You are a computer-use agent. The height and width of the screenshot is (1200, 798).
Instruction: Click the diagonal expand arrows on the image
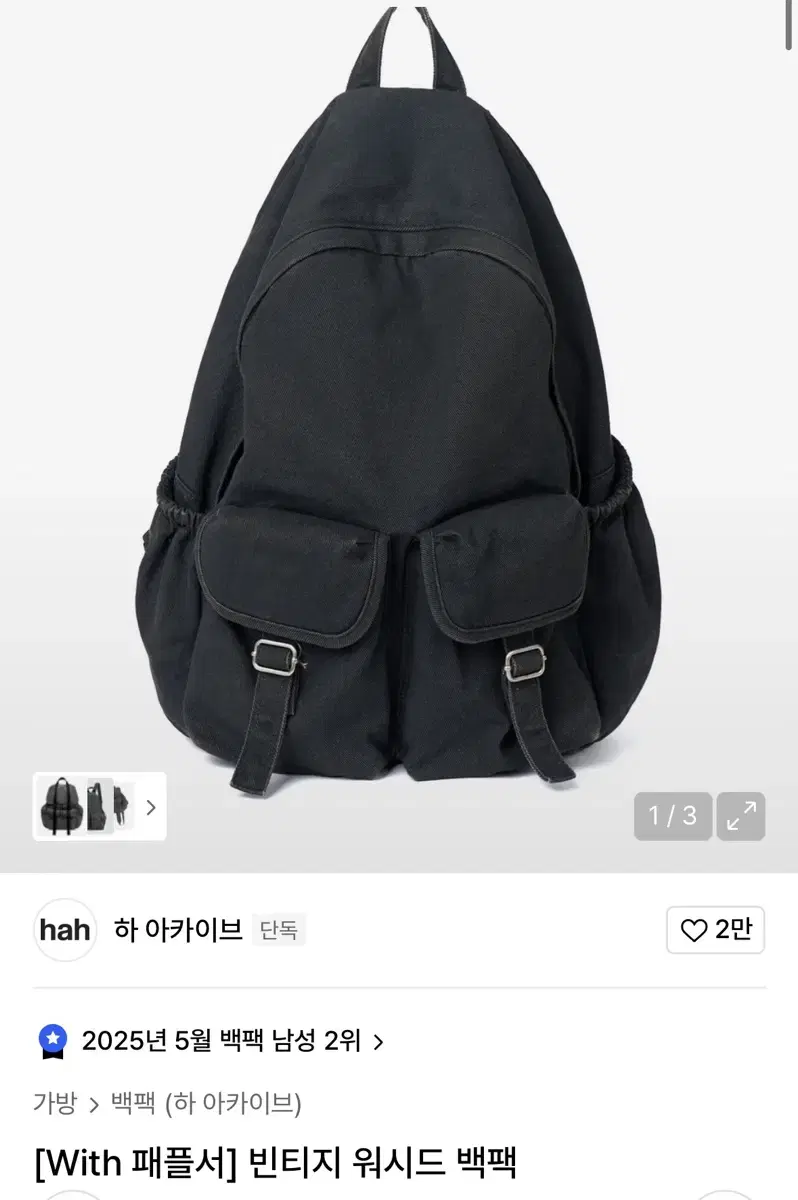click(739, 818)
